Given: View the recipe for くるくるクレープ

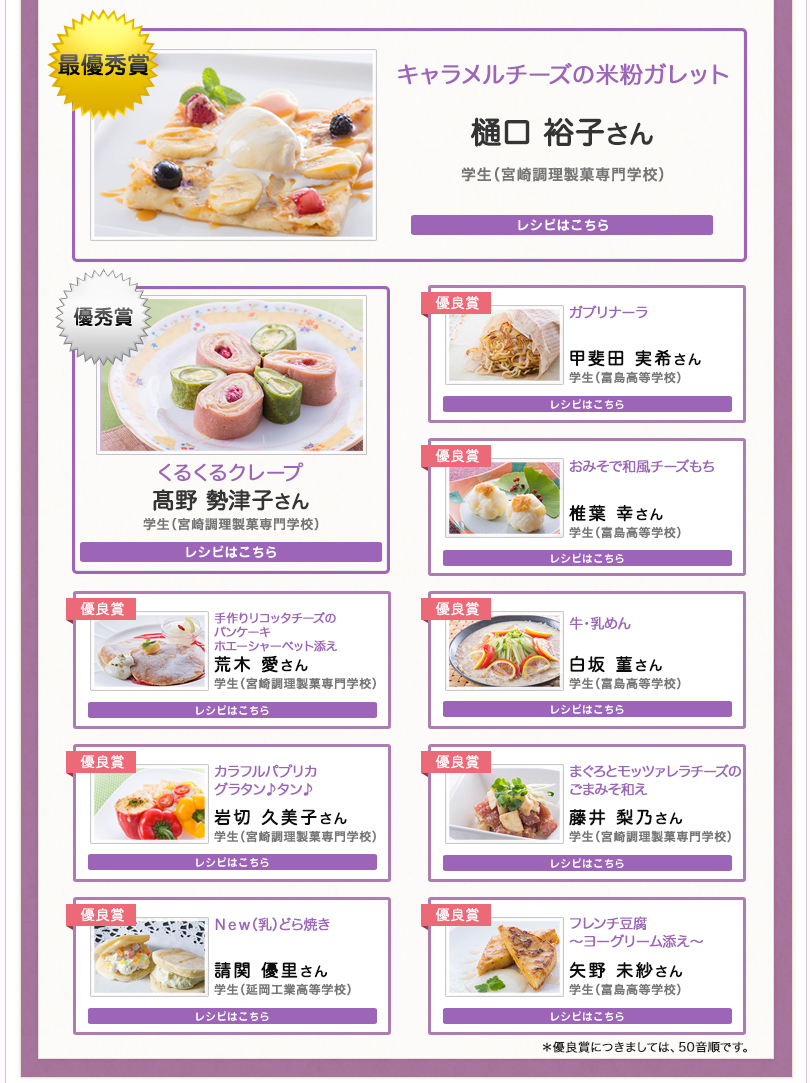Looking at the screenshot, I should pos(231,552).
